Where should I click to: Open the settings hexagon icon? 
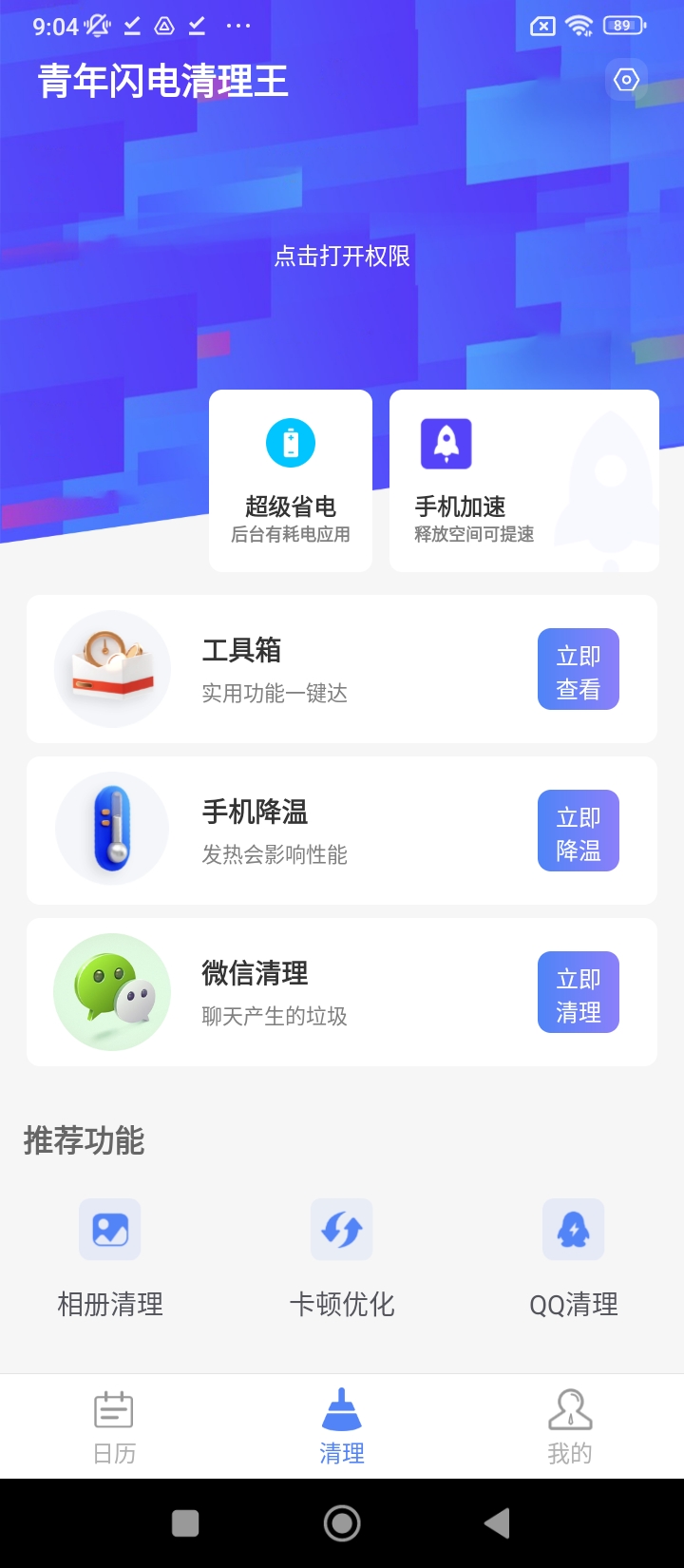(626, 81)
